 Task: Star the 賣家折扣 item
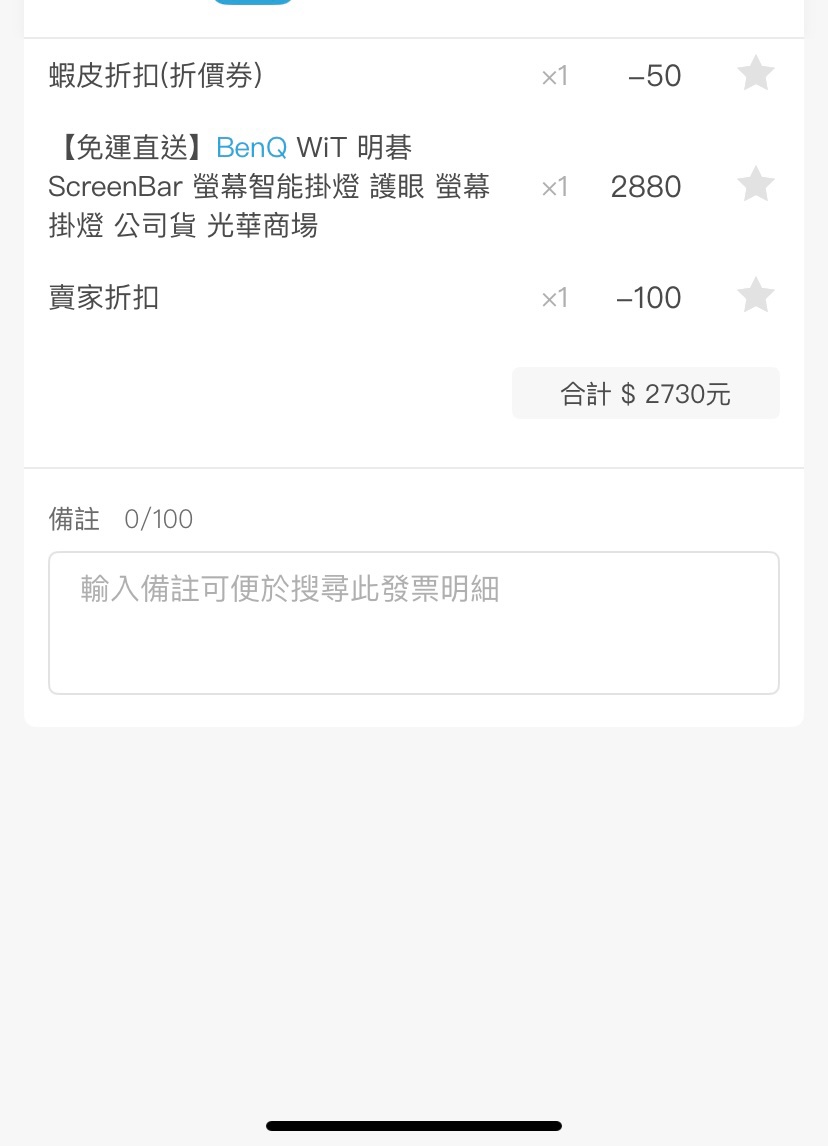coord(755,296)
